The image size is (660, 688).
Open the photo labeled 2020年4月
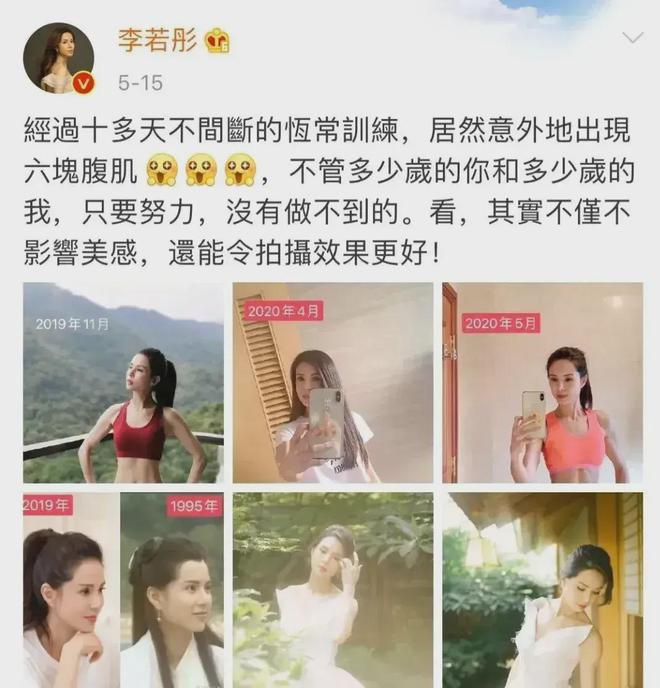point(333,383)
